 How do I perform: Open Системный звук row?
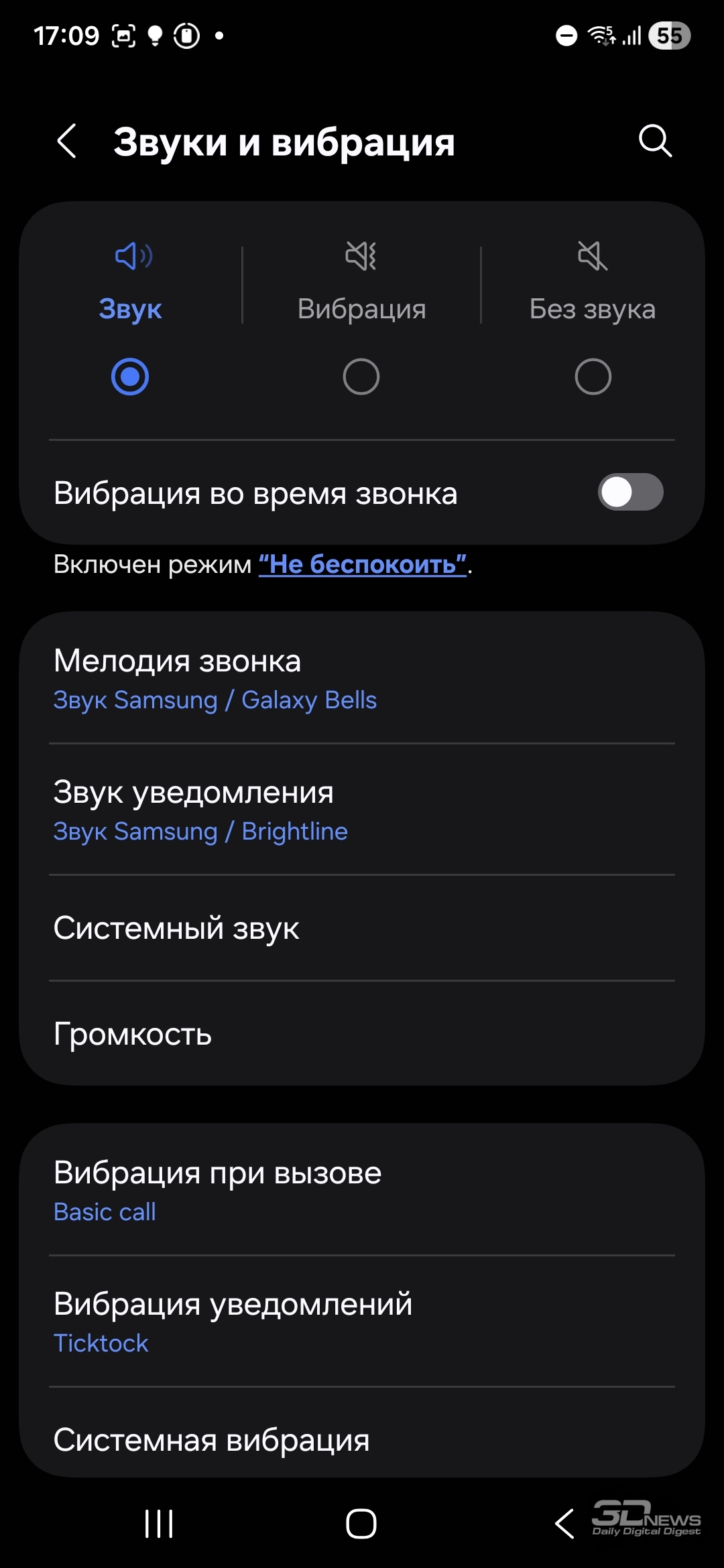pos(362,928)
